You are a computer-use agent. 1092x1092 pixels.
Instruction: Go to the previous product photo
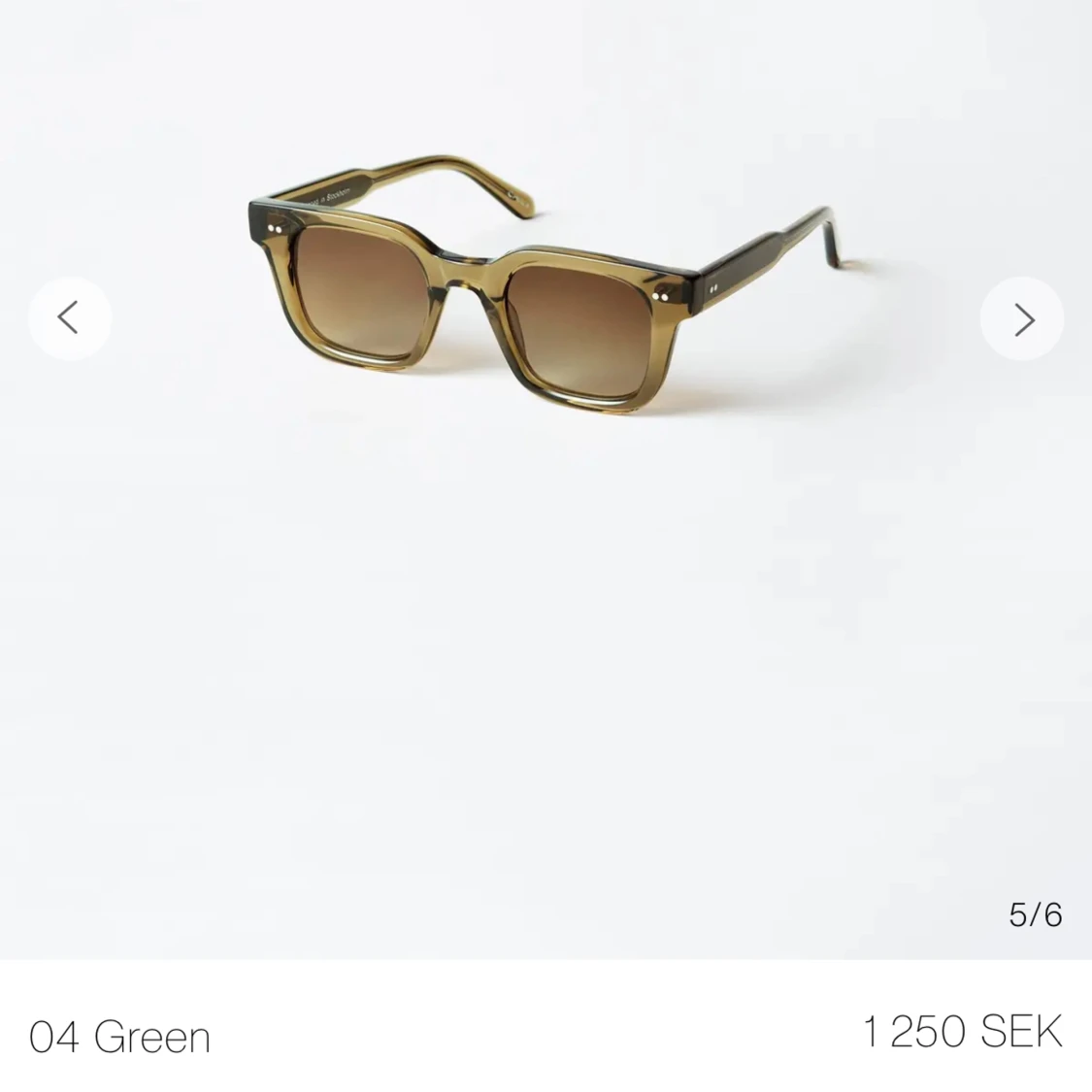pos(69,318)
